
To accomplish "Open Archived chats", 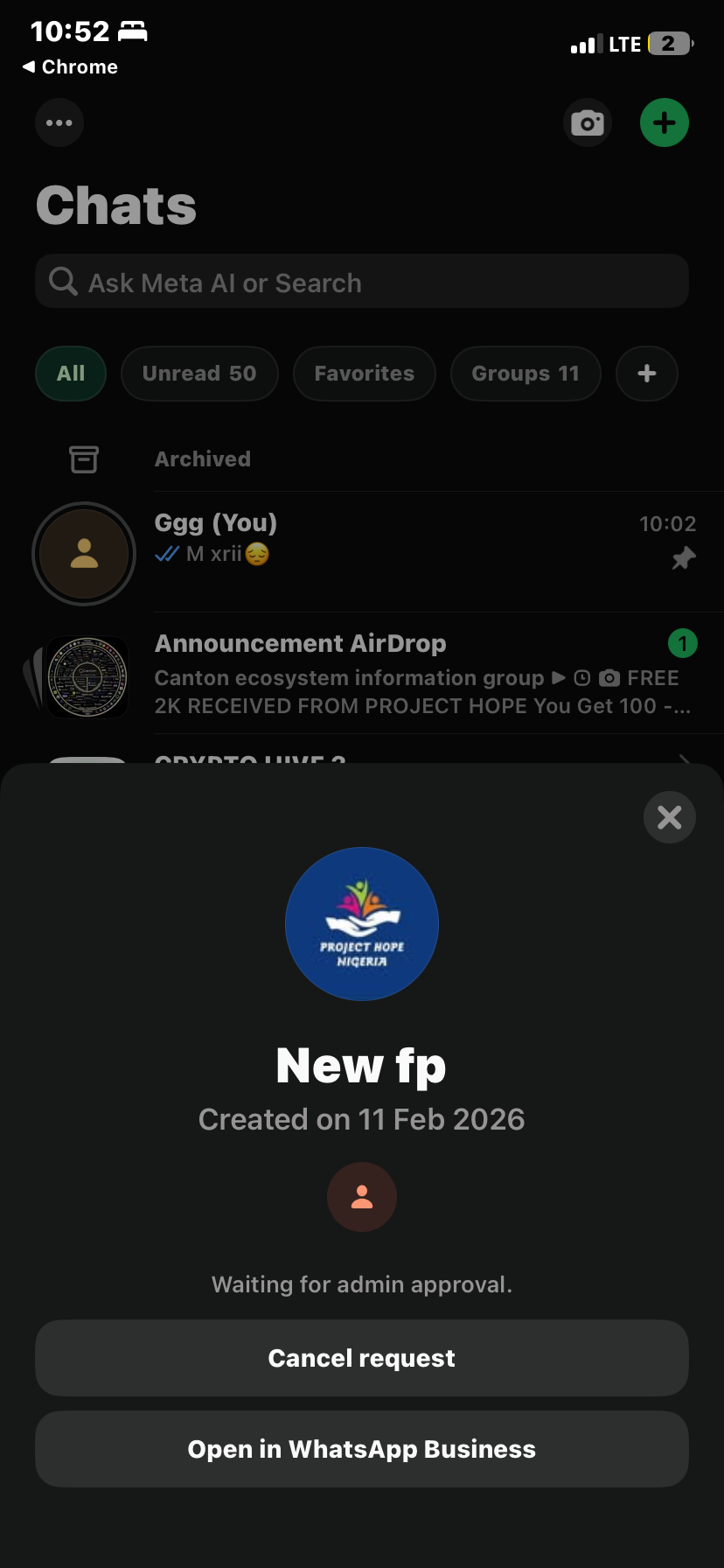I will point(203,459).
